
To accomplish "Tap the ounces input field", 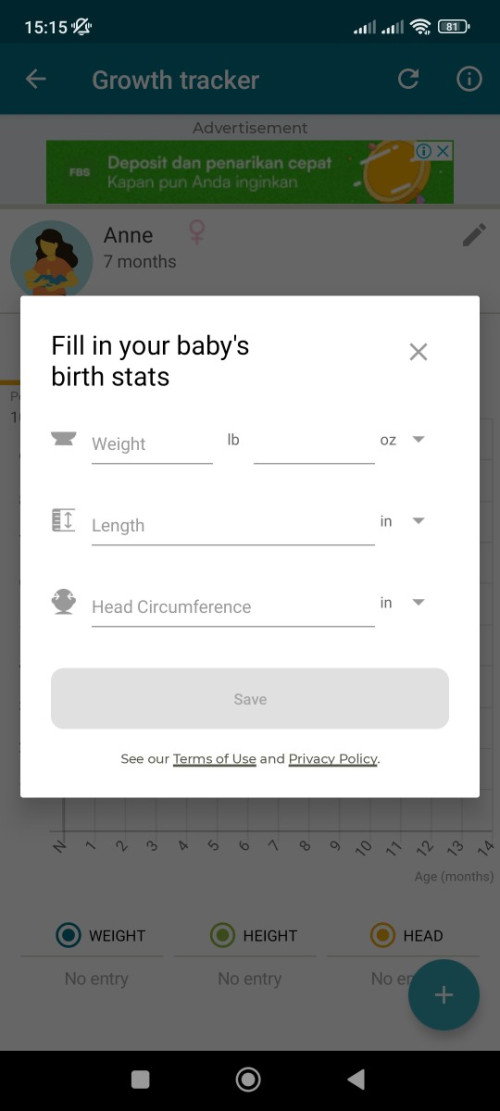I will [314, 444].
